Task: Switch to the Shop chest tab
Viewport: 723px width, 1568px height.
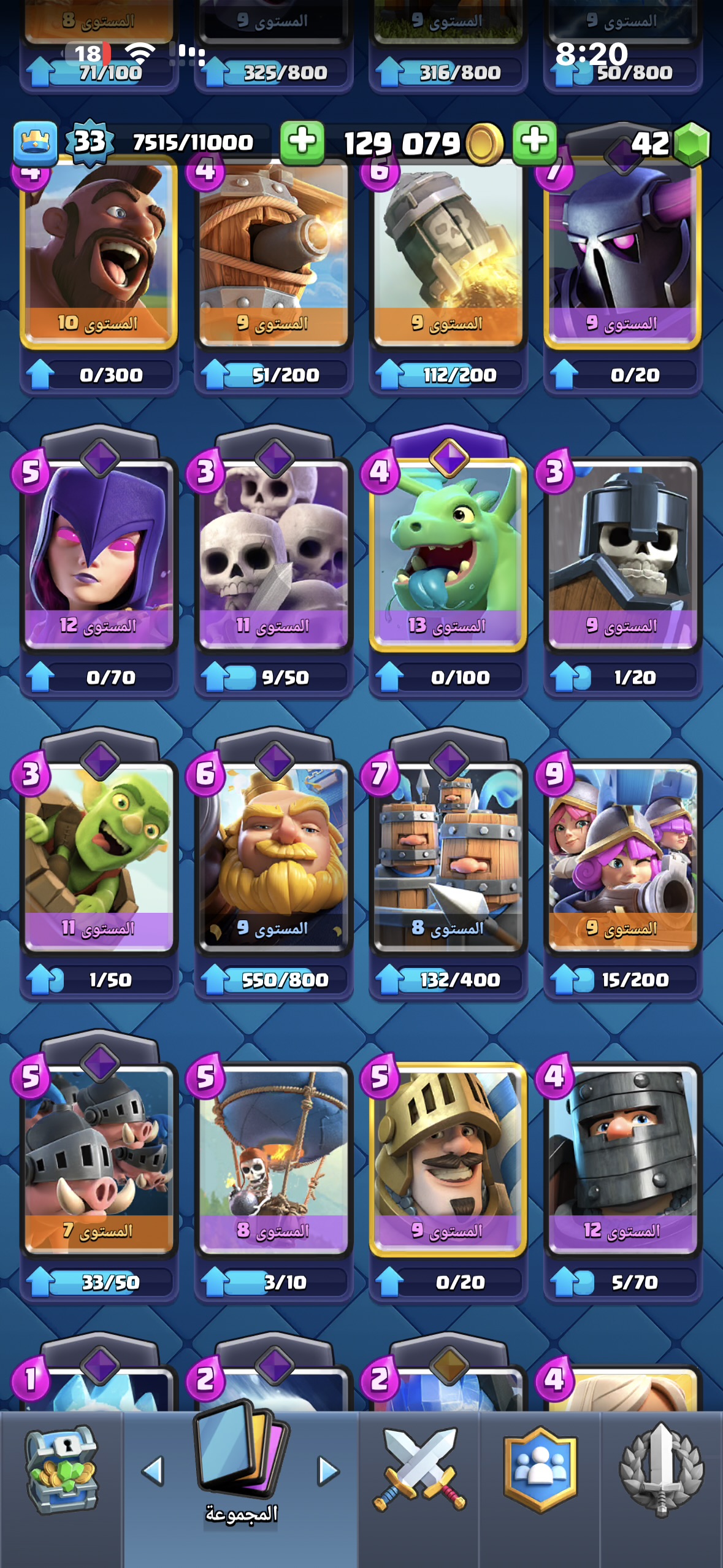Action: 61,1471
